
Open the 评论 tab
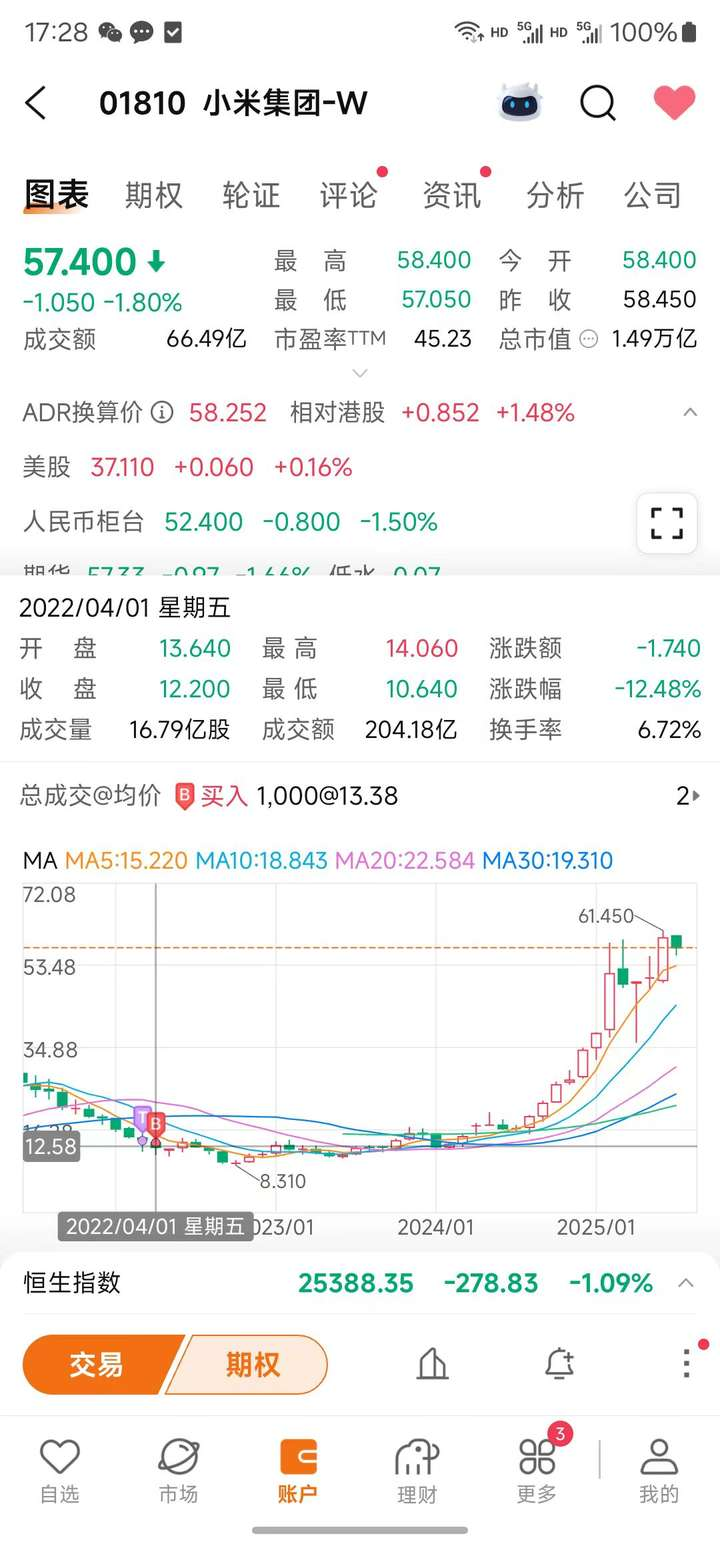coord(348,195)
